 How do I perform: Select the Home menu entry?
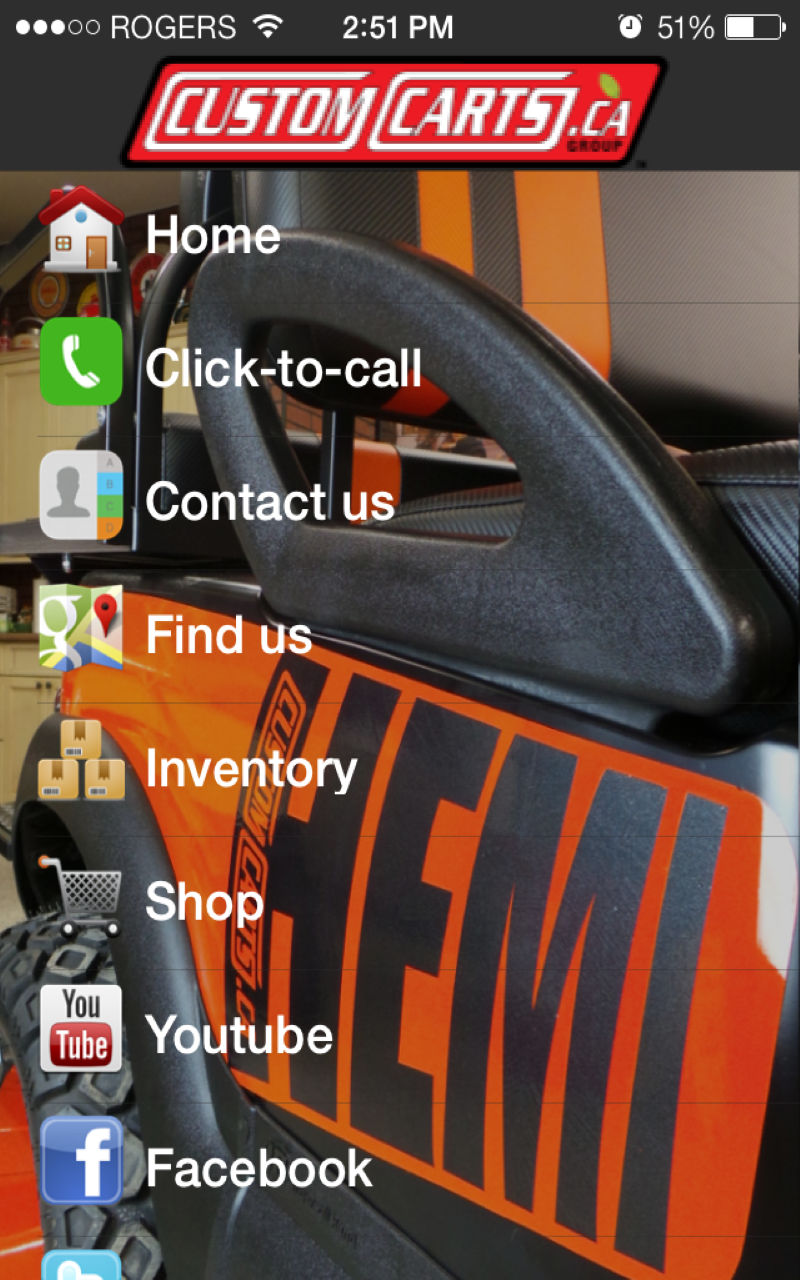point(212,235)
